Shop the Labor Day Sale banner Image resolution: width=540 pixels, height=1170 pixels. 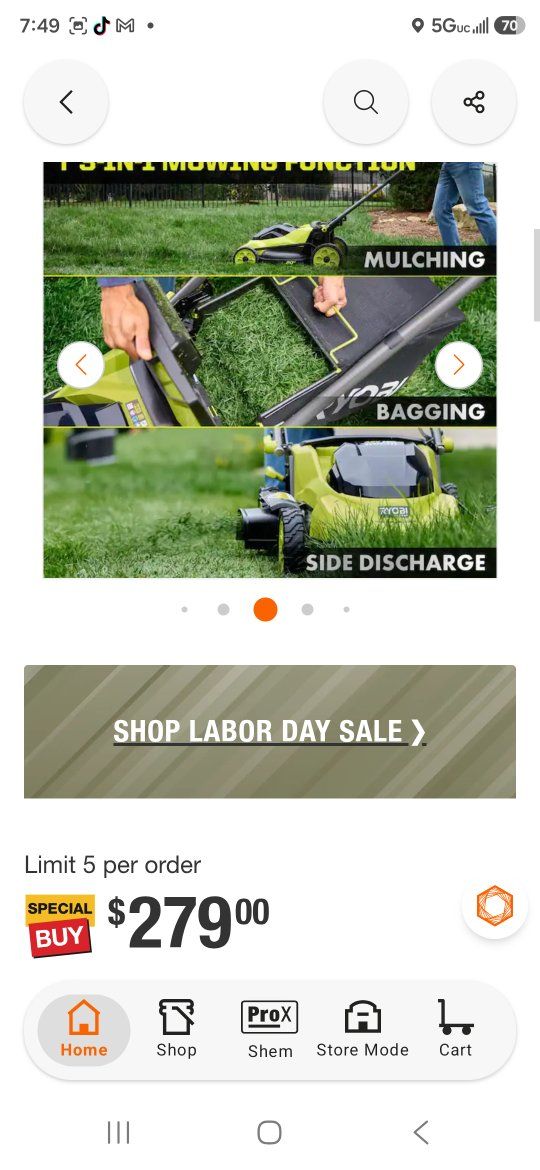[x=270, y=732]
